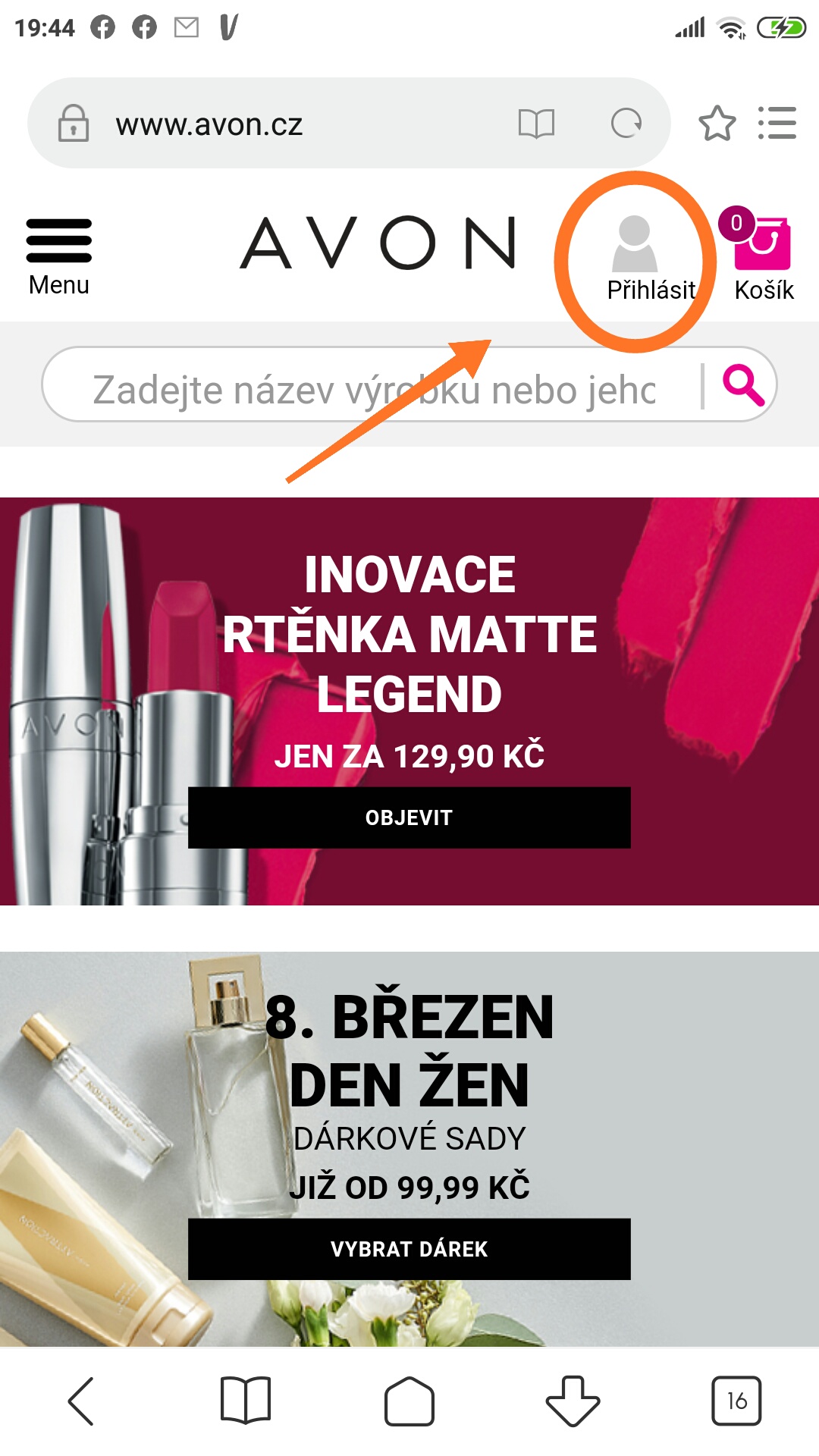Go to the browser home page
The width and height of the screenshot is (819, 1456).
409,1401
